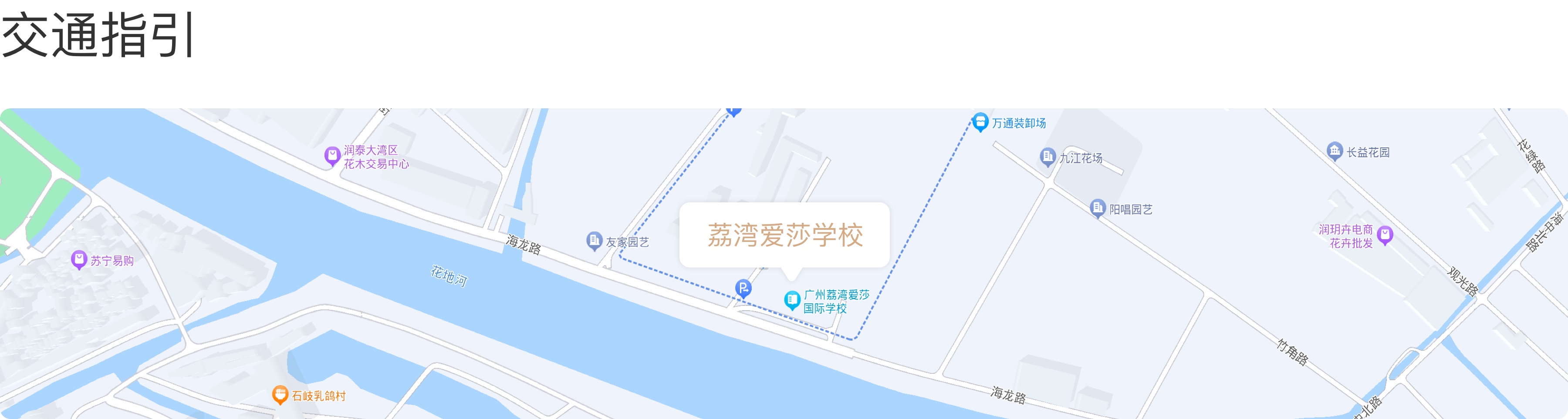Tap the 友家园艺 map marker
This screenshot has height=419, width=1568.
click(x=594, y=240)
